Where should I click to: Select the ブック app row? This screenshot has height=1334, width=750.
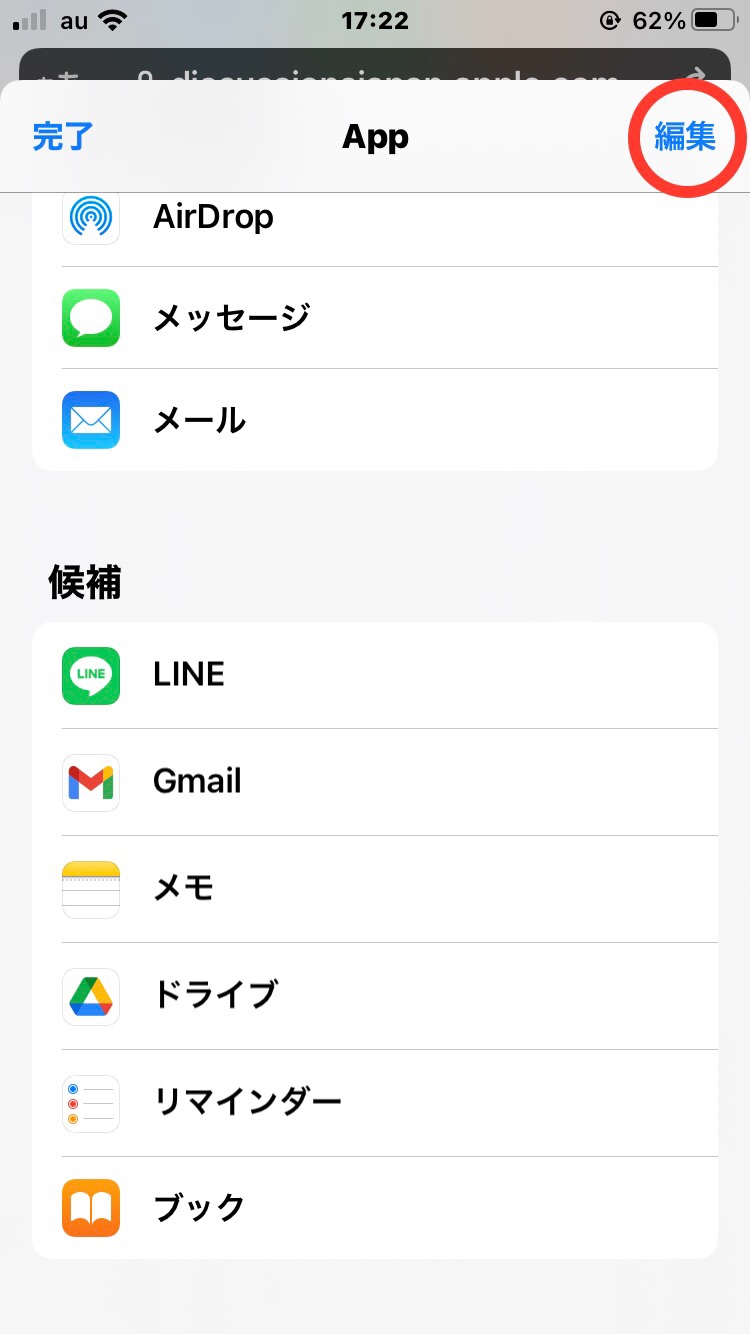[375, 1208]
